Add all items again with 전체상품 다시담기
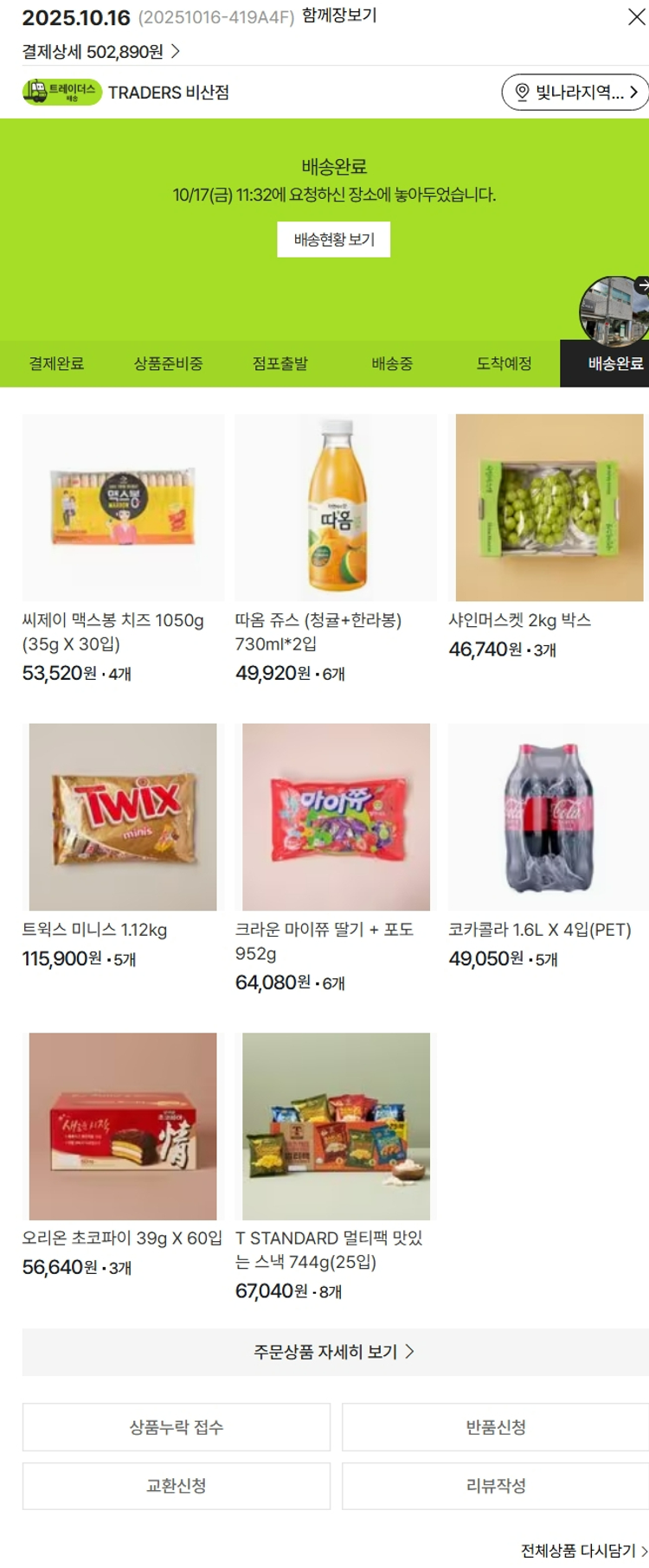The width and height of the screenshot is (649, 1568). point(583,1551)
